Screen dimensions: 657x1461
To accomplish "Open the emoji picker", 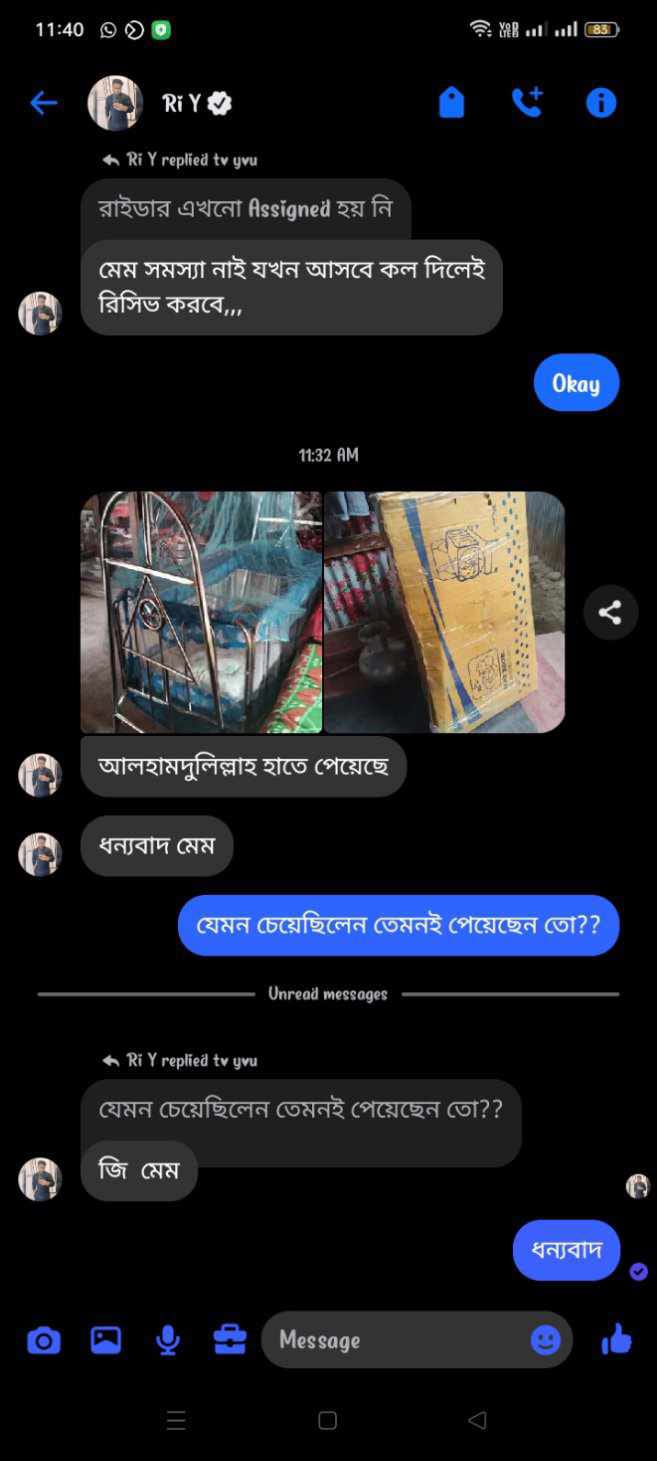I will (545, 1340).
